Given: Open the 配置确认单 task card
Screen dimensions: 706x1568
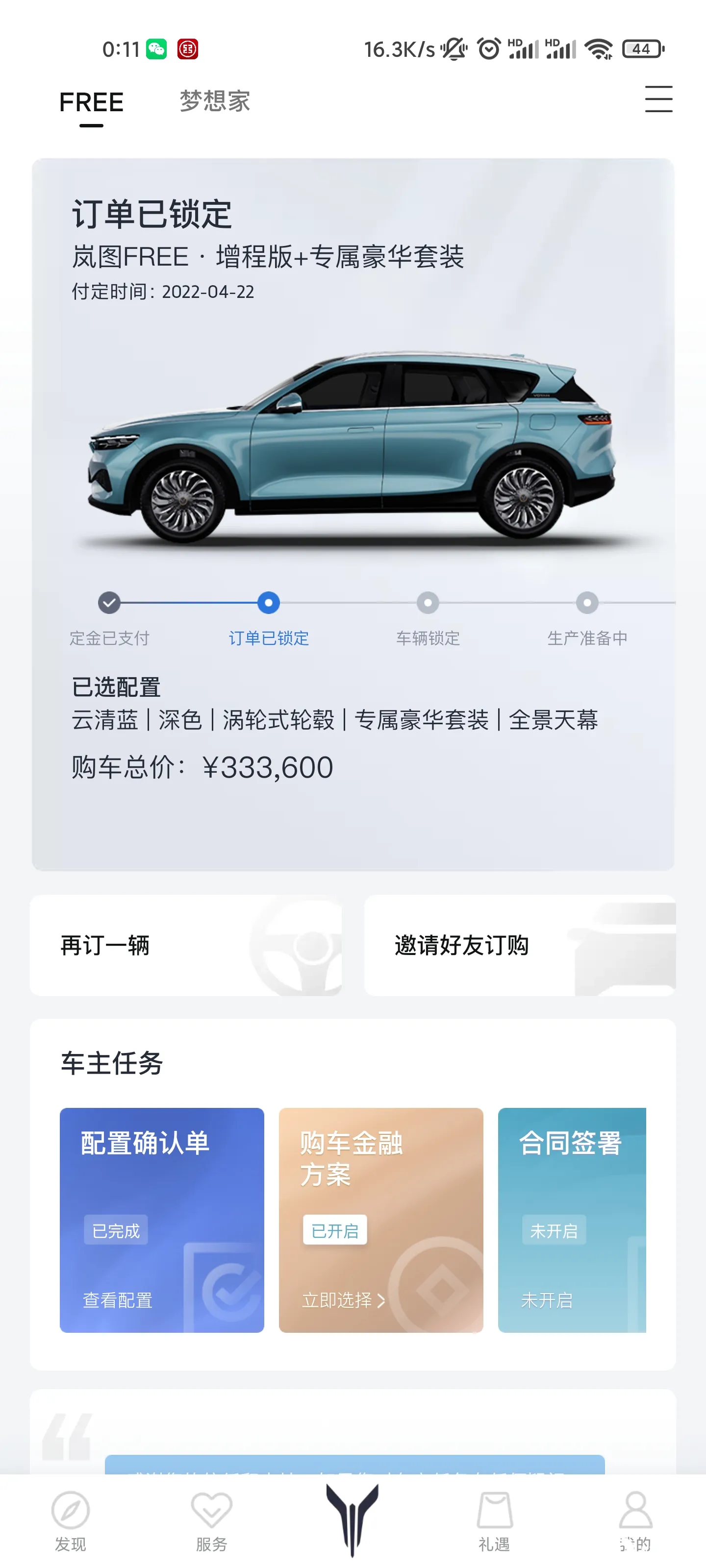Looking at the screenshot, I should pyautogui.click(x=161, y=1219).
